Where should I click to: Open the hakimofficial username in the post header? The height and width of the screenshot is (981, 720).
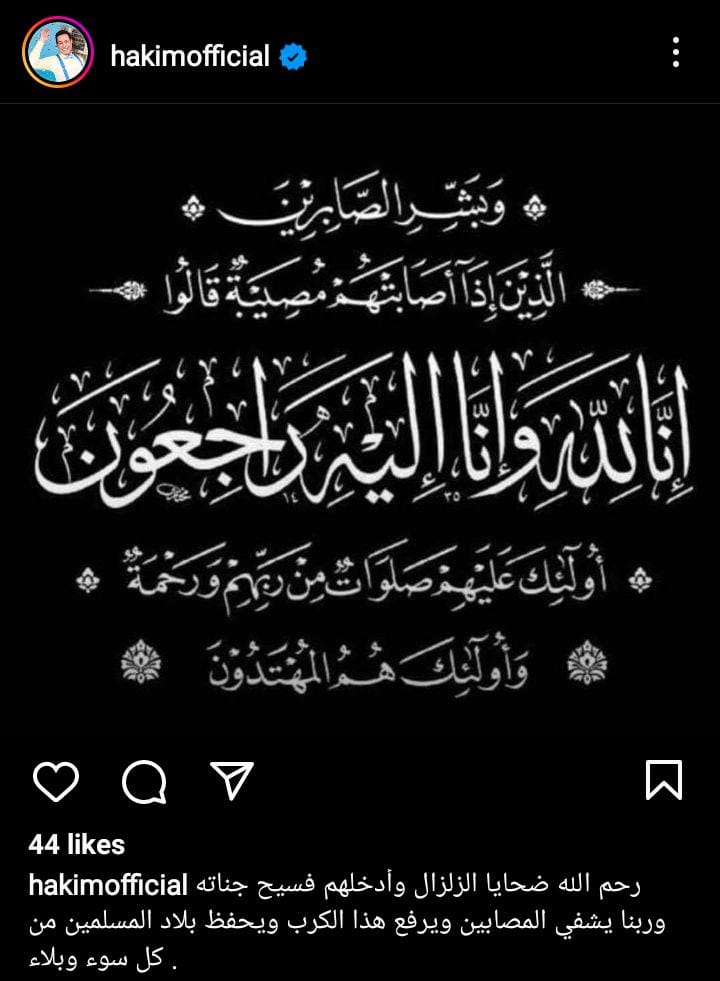click(190, 56)
